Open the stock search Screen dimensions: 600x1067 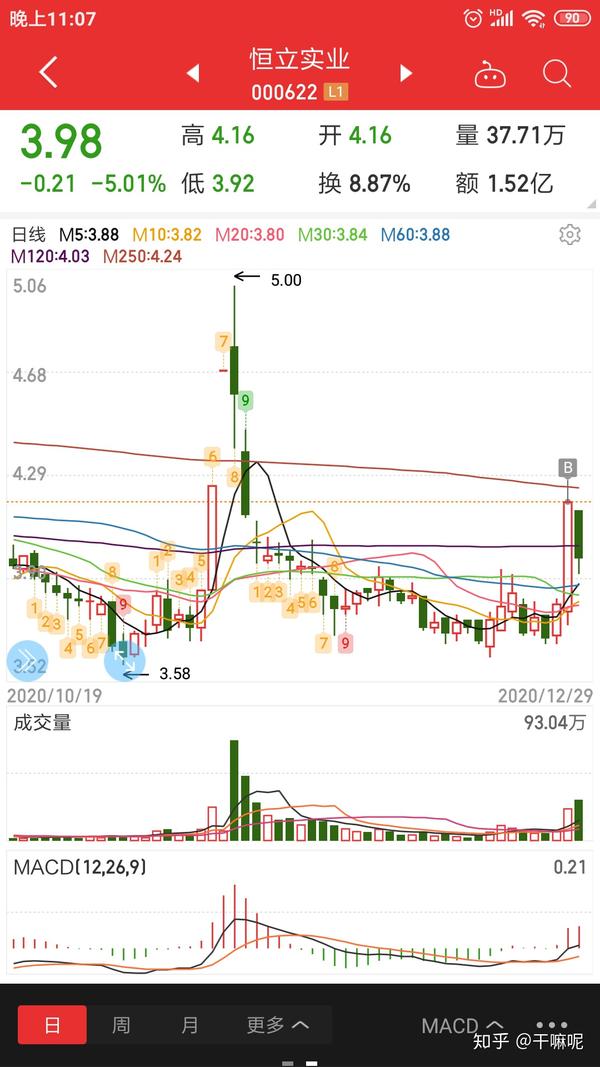[557, 73]
